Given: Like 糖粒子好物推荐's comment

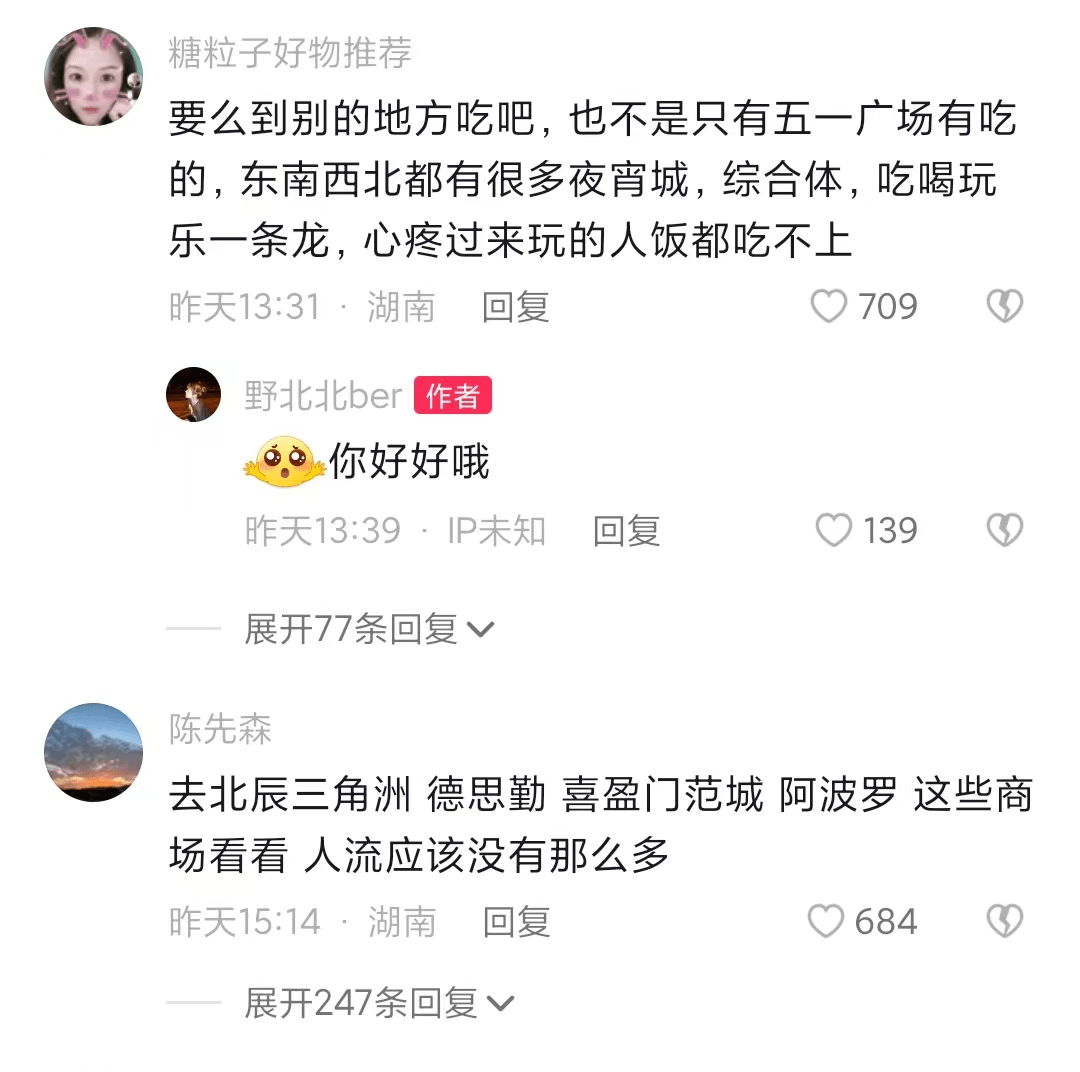Looking at the screenshot, I should (829, 306).
